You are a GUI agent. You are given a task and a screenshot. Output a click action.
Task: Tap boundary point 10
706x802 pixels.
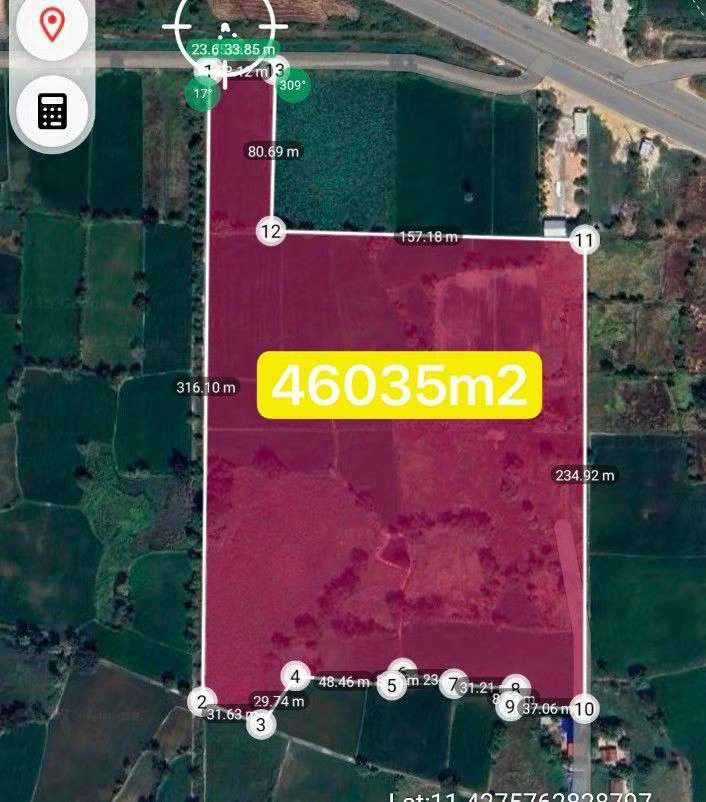[x=585, y=709]
